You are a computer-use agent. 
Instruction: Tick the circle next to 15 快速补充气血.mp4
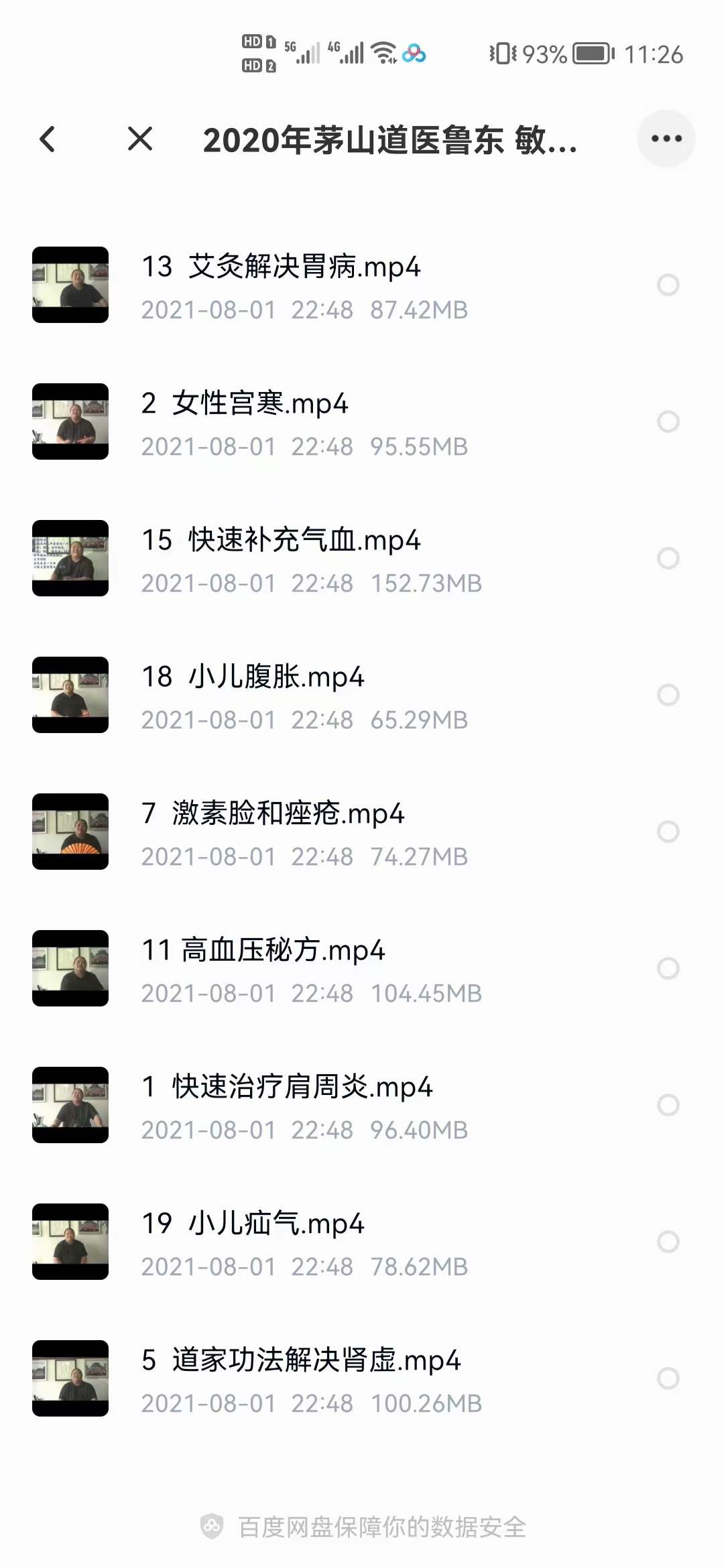pos(668,558)
